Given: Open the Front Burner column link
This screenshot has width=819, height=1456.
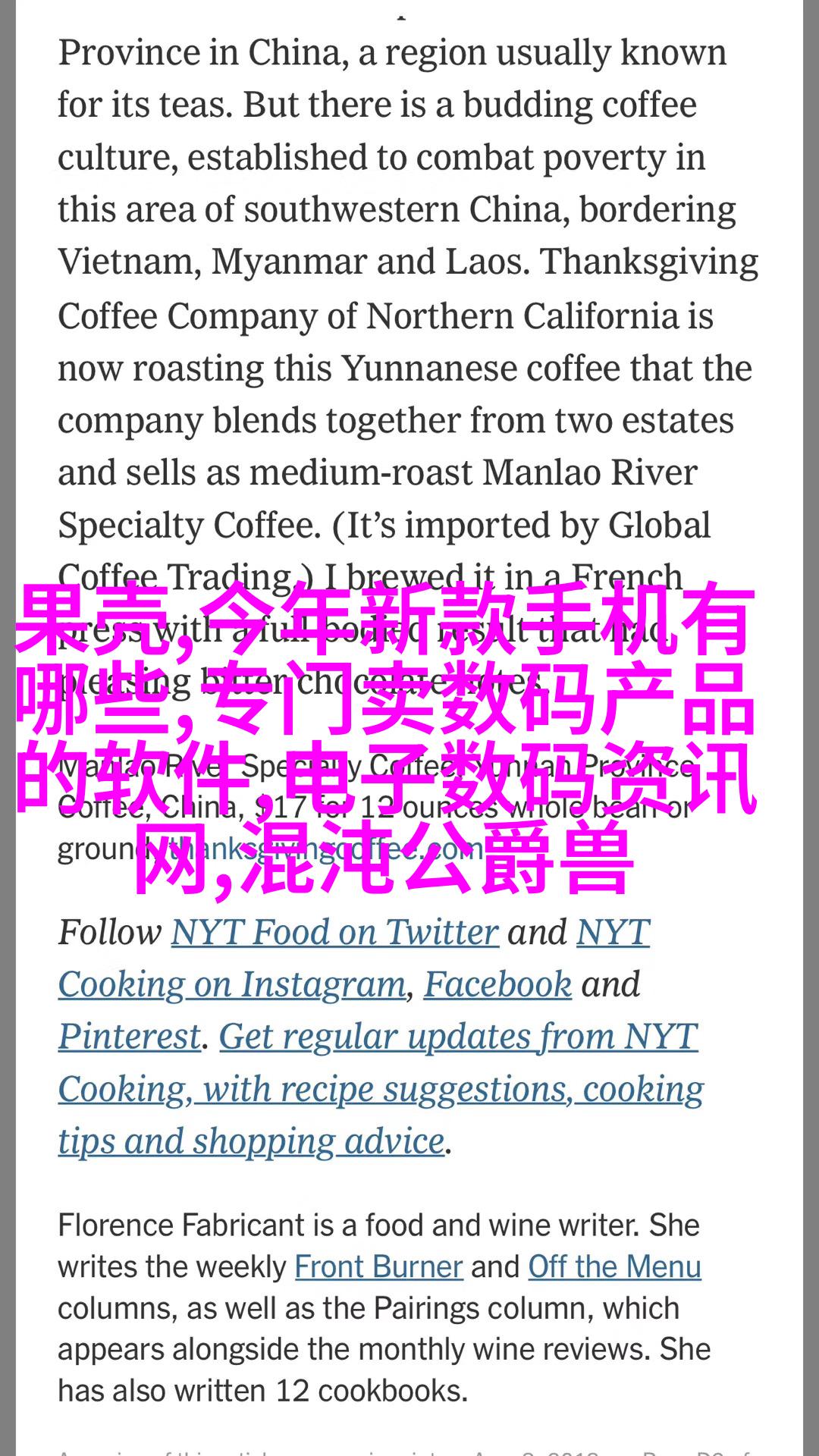Looking at the screenshot, I should (x=378, y=1267).
